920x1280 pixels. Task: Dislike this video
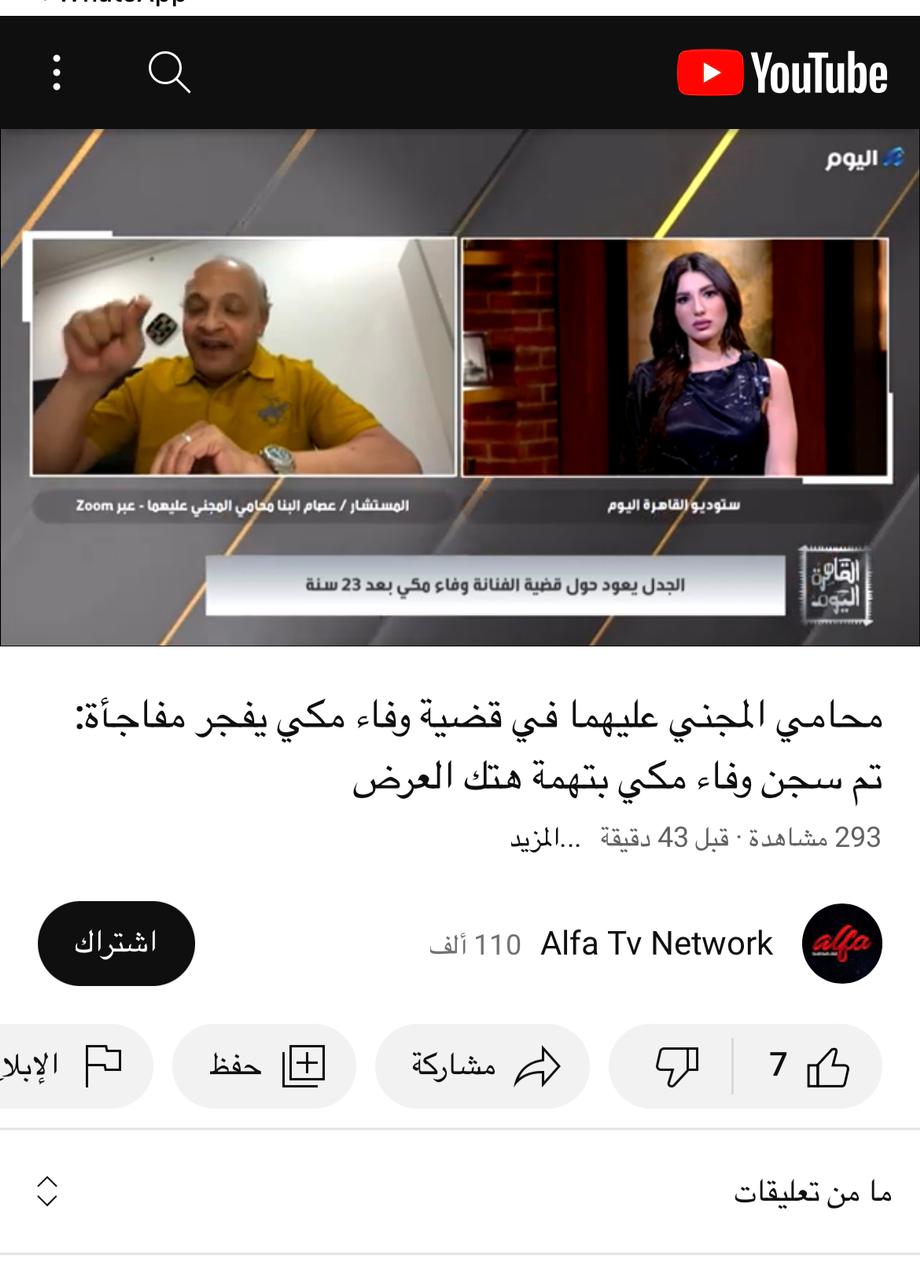pyautogui.click(x=677, y=1066)
